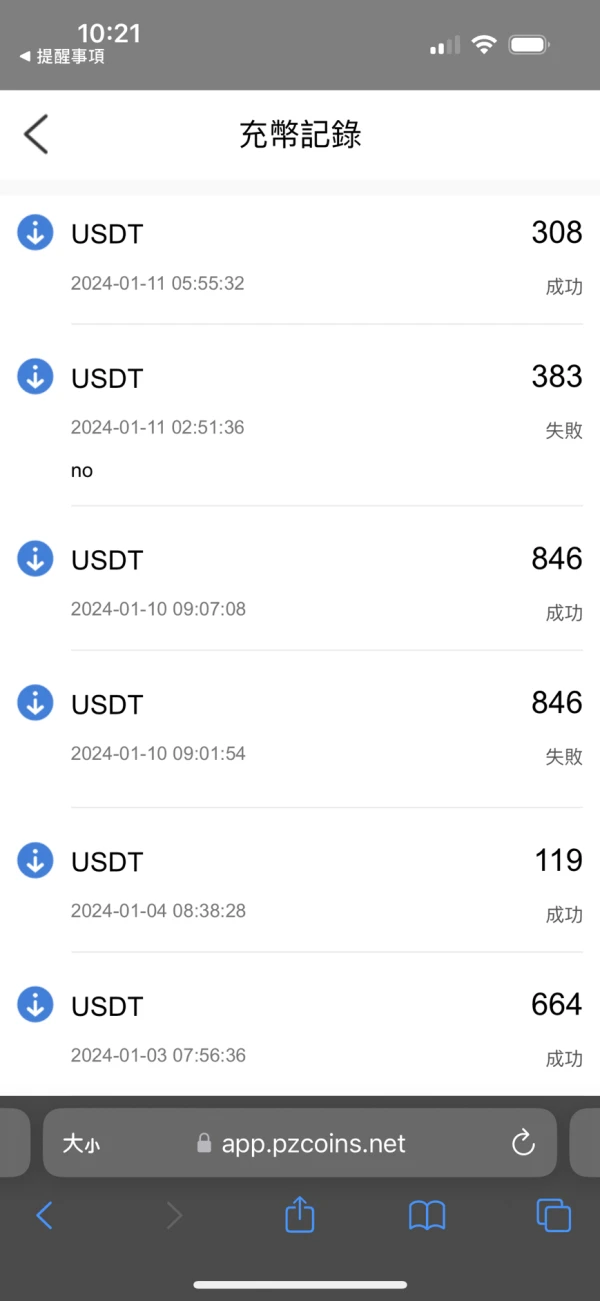Open Safari bookmarks
This screenshot has height=1301, width=600.
click(x=427, y=1216)
